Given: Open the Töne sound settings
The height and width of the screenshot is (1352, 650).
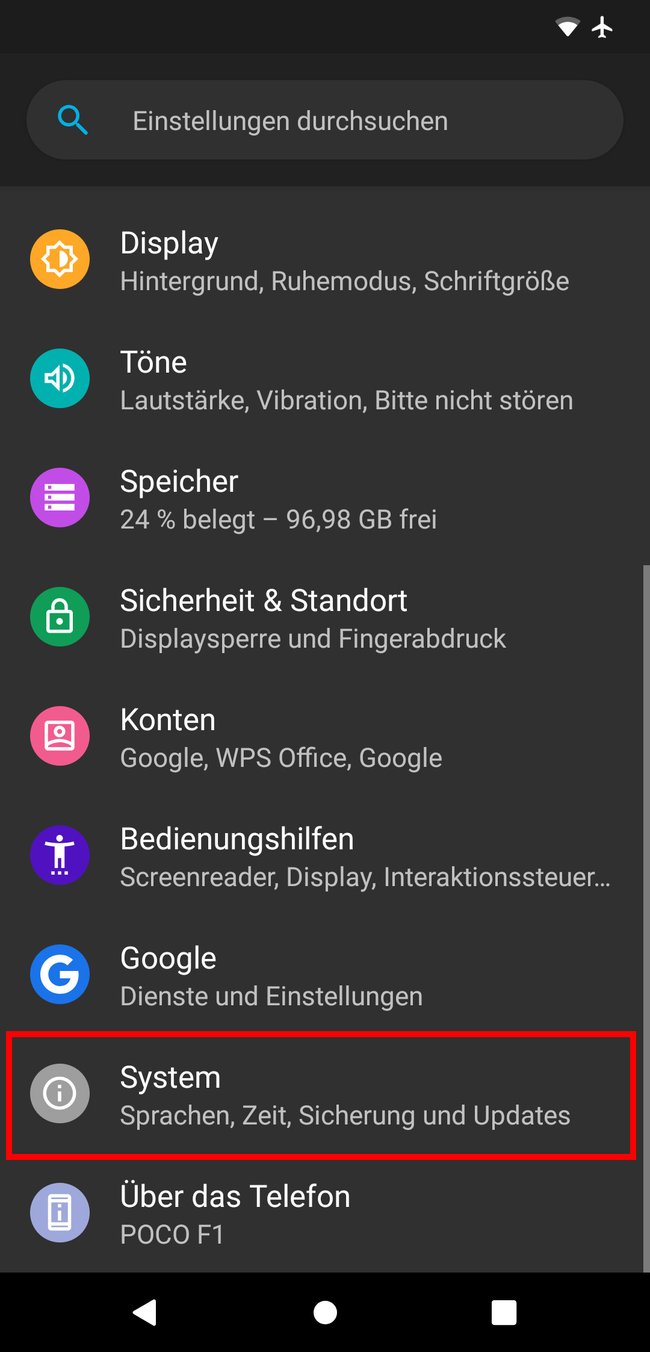Looking at the screenshot, I should pyautogui.click(x=325, y=379).
